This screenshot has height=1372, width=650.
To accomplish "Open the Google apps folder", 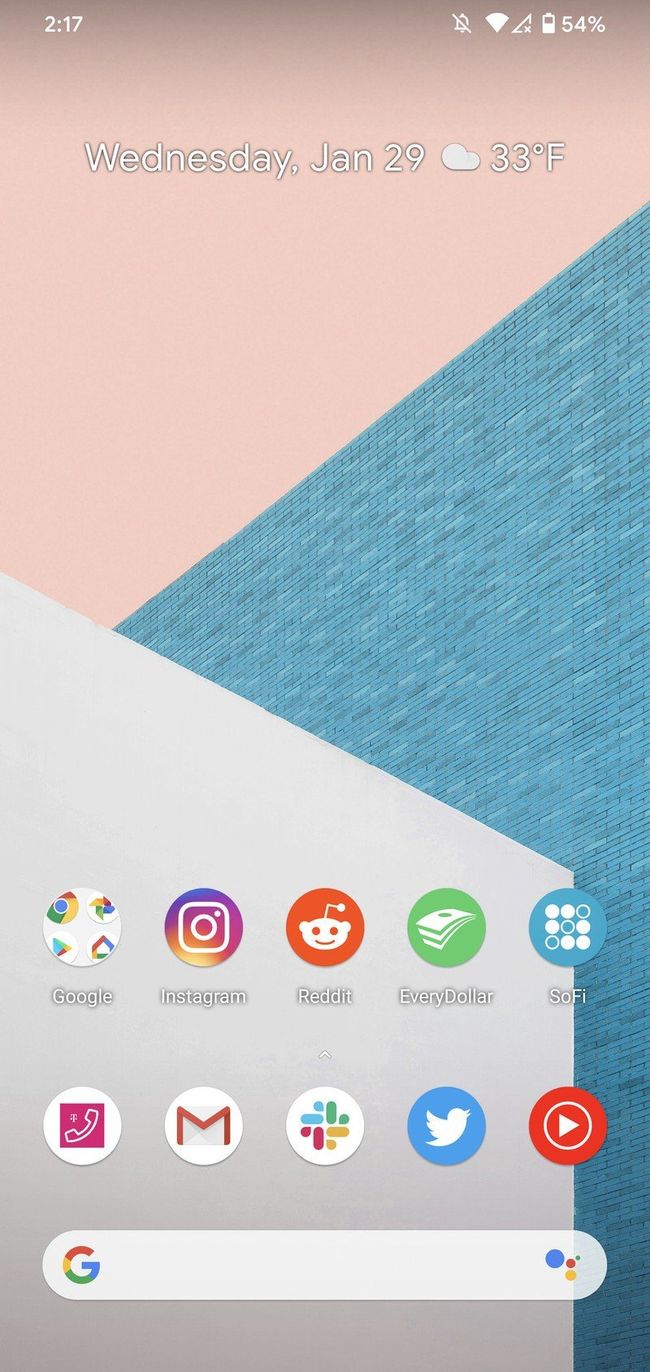I will pos(82,927).
